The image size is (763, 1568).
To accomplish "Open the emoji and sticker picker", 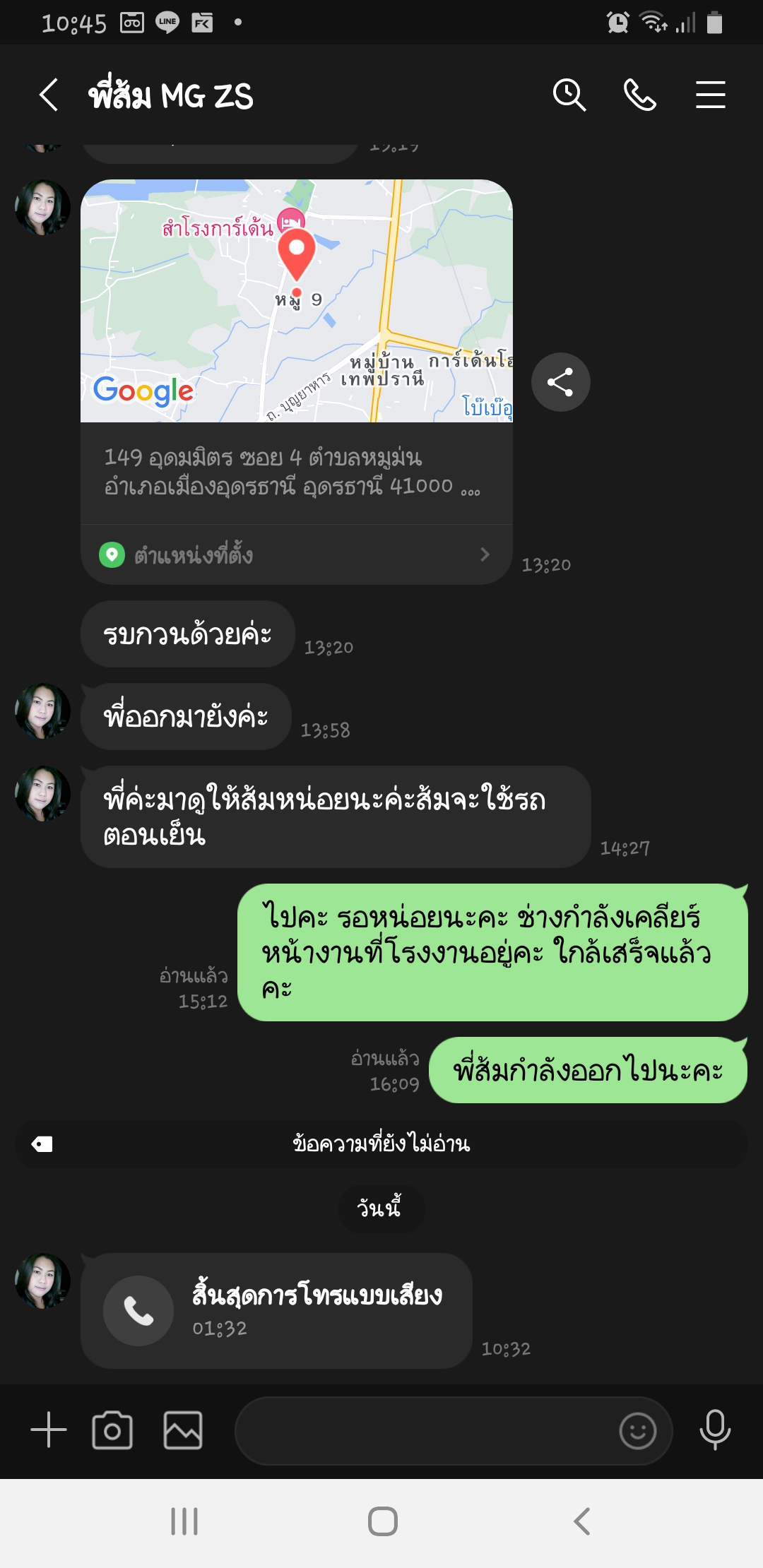I will click(x=637, y=1430).
